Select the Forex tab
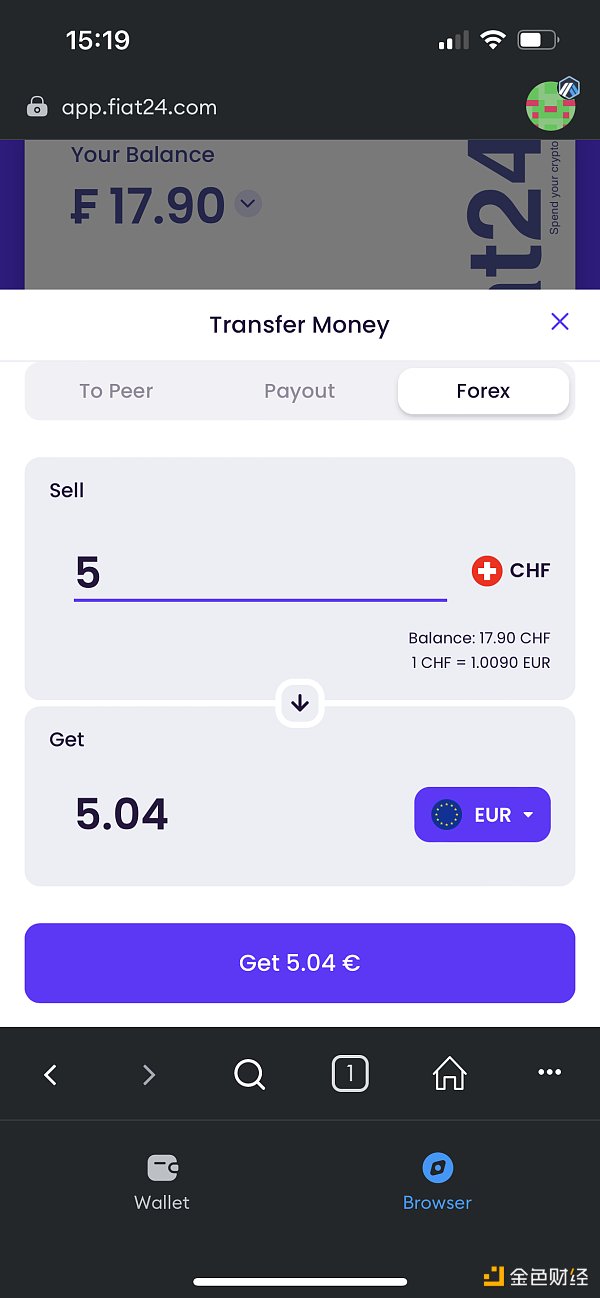This screenshot has height=1298, width=600. click(483, 391)
